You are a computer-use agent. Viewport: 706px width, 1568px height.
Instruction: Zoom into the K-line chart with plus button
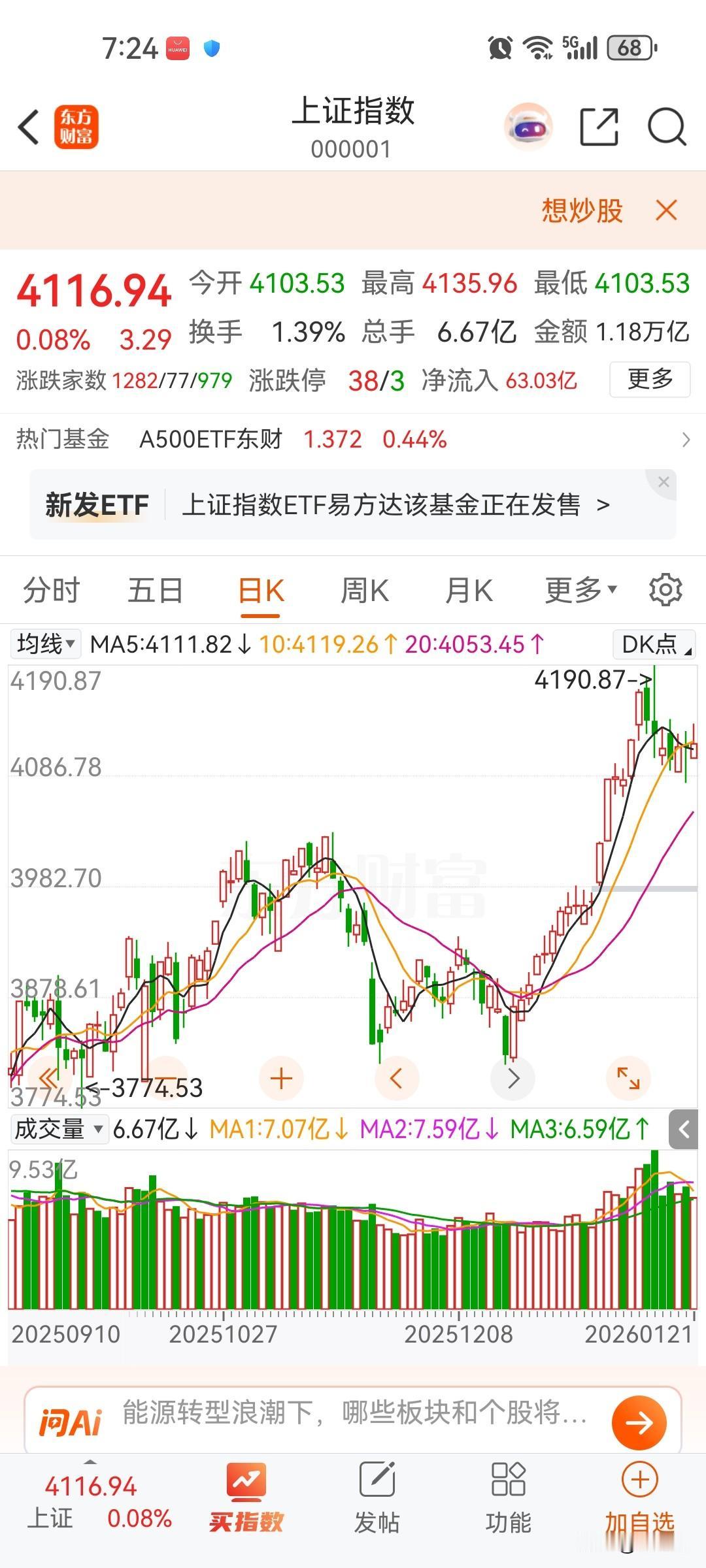tap(280, 1079)
